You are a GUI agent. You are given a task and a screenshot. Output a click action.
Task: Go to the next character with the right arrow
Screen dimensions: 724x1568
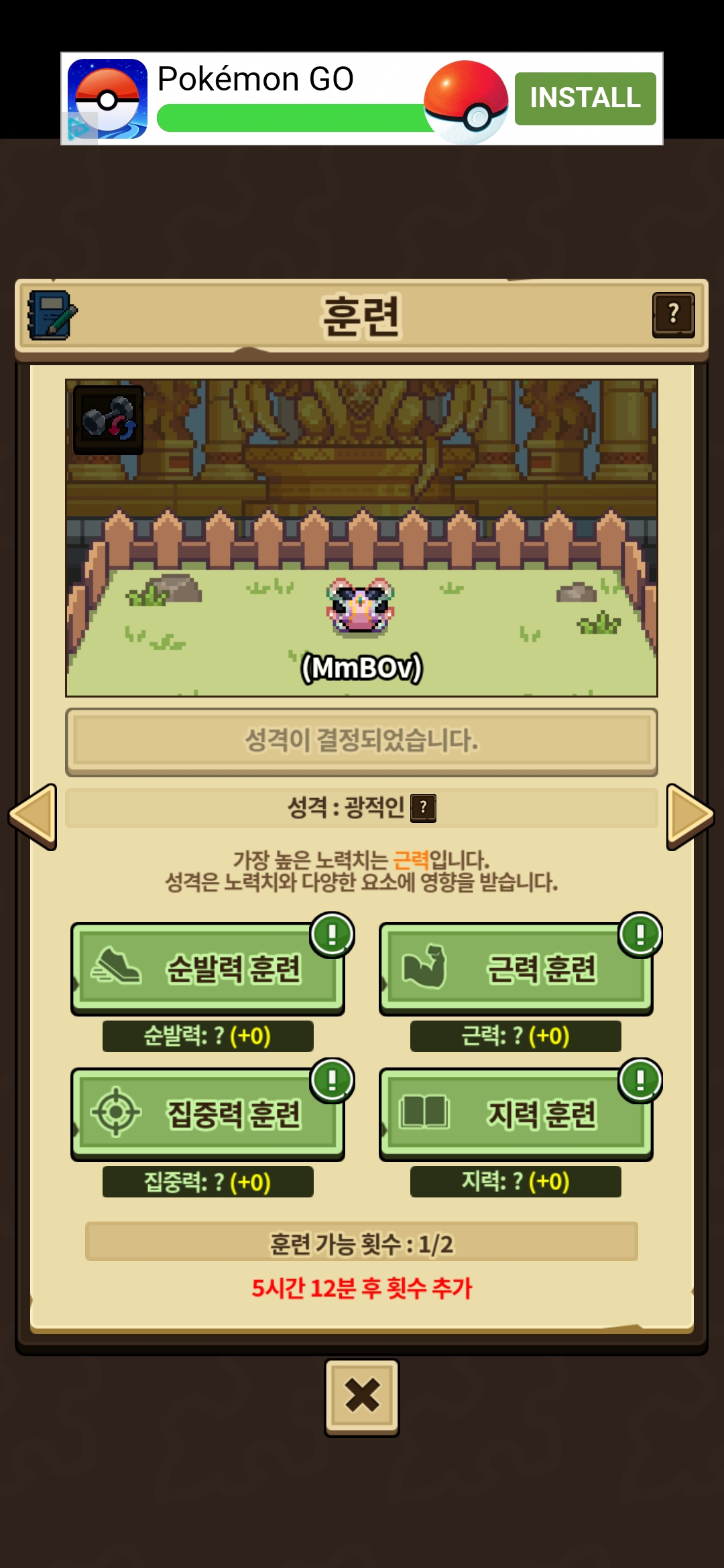pos(690,816)
